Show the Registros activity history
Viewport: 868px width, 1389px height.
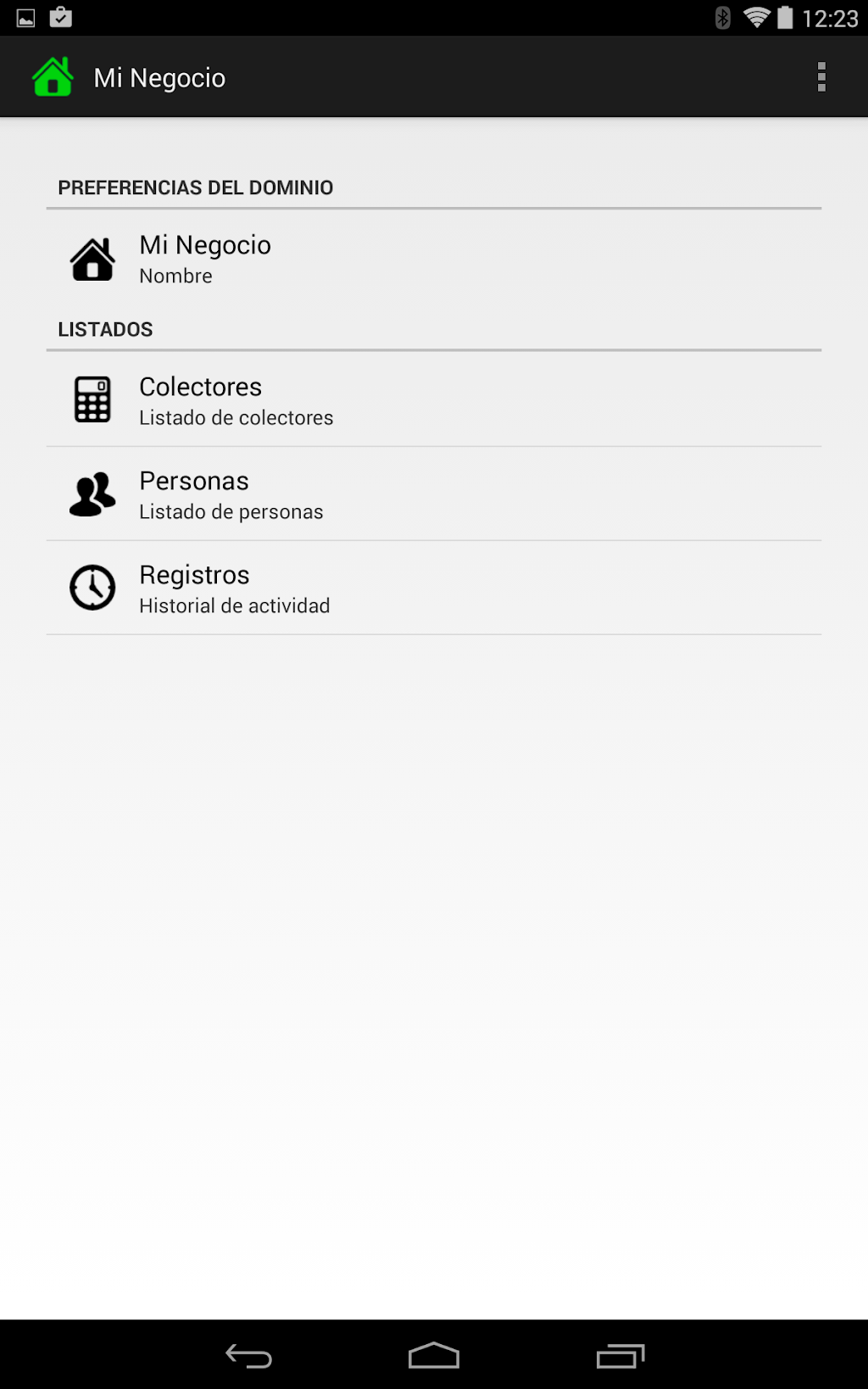pos(432,589)
